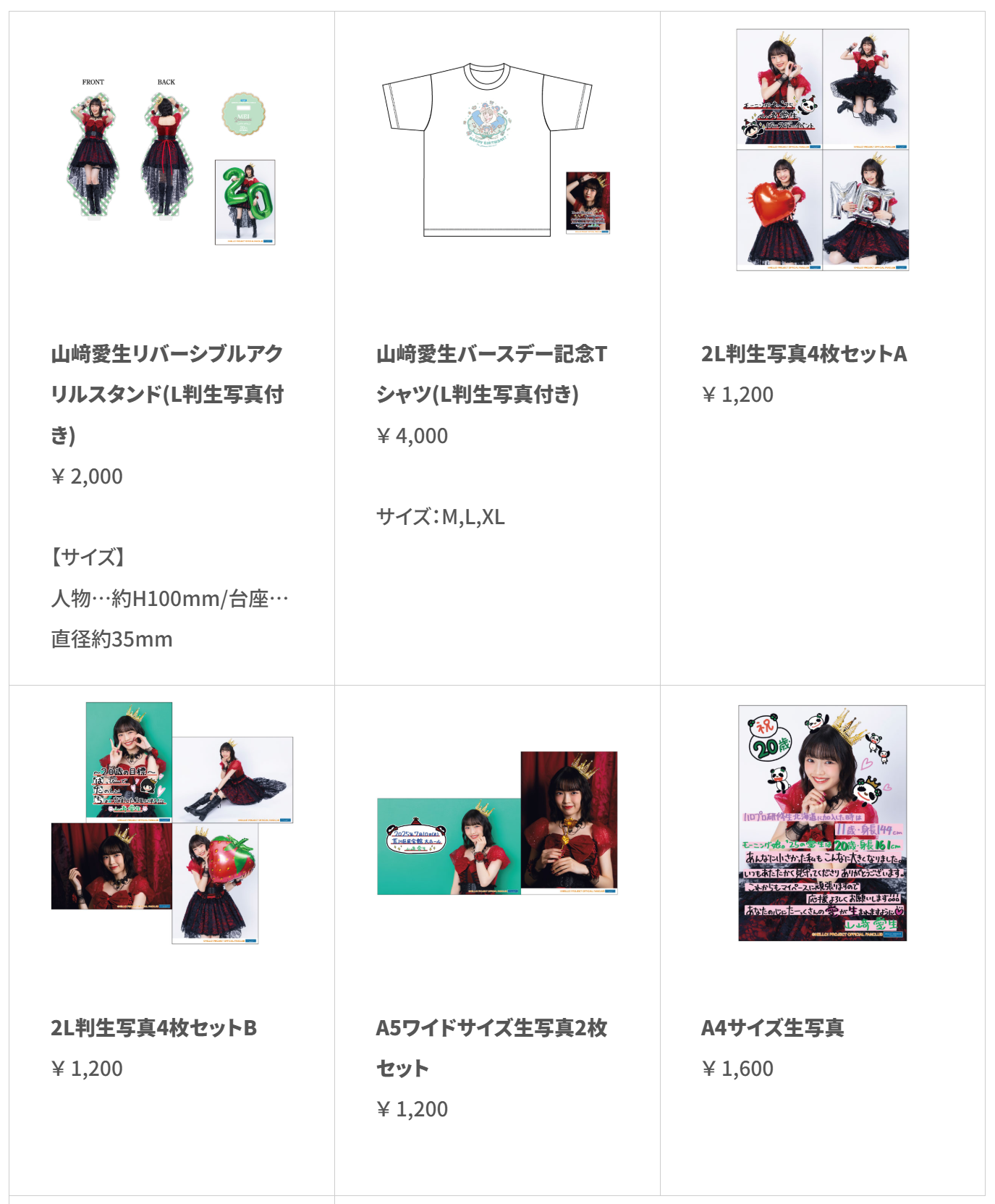Open the A4 size photo item
The height and width of the screenshot is (1204, 995).
[772, 1027]
